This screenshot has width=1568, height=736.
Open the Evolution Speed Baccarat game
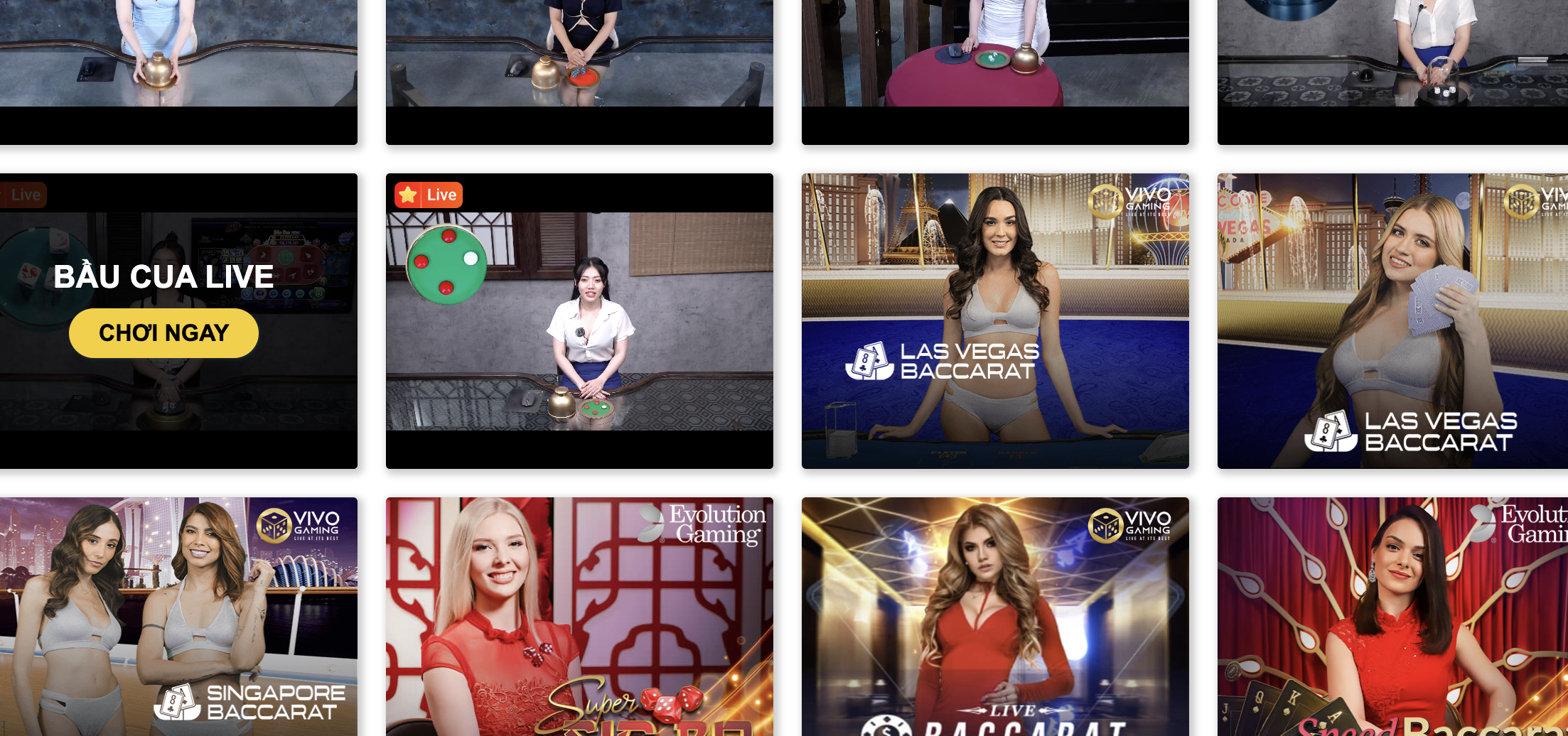tap(1392, 617)
